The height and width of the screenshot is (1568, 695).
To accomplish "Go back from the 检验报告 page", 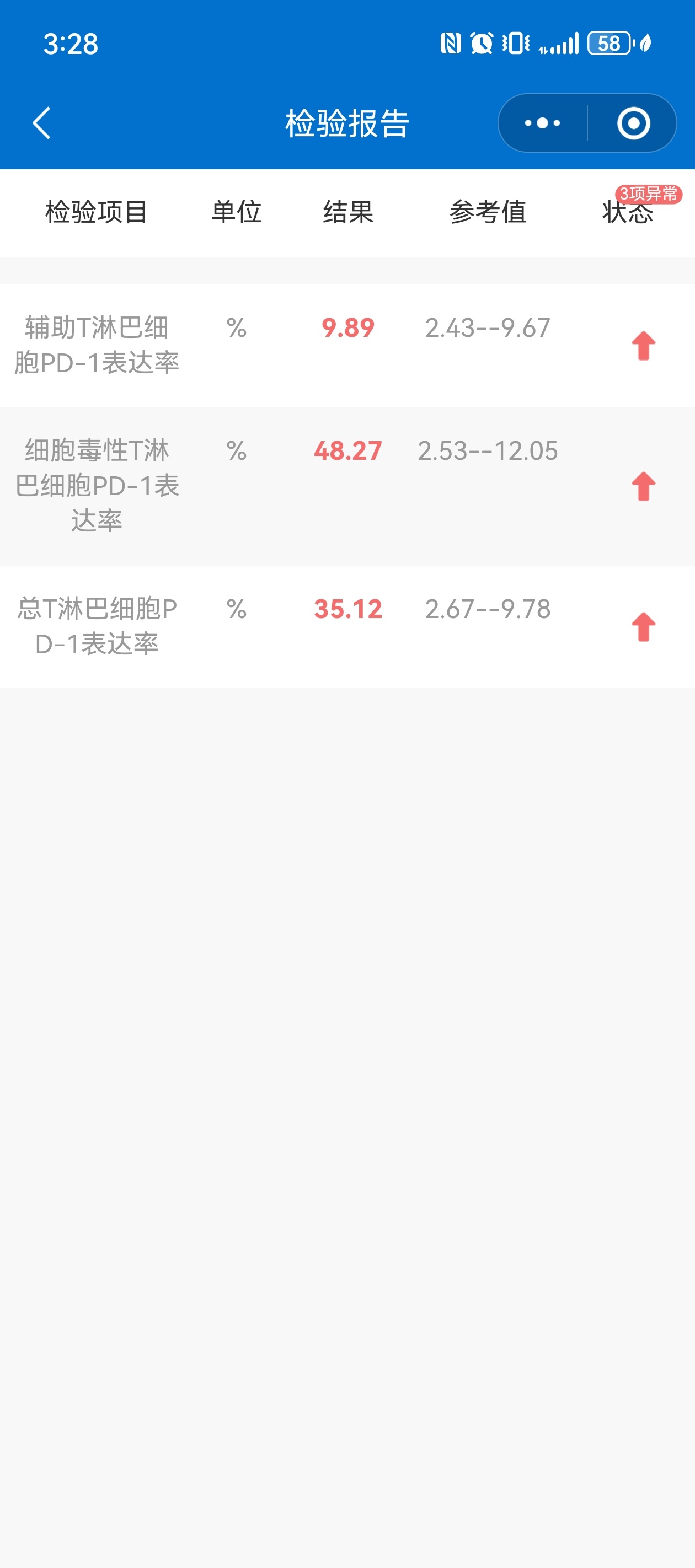I will tap(41, 123).
